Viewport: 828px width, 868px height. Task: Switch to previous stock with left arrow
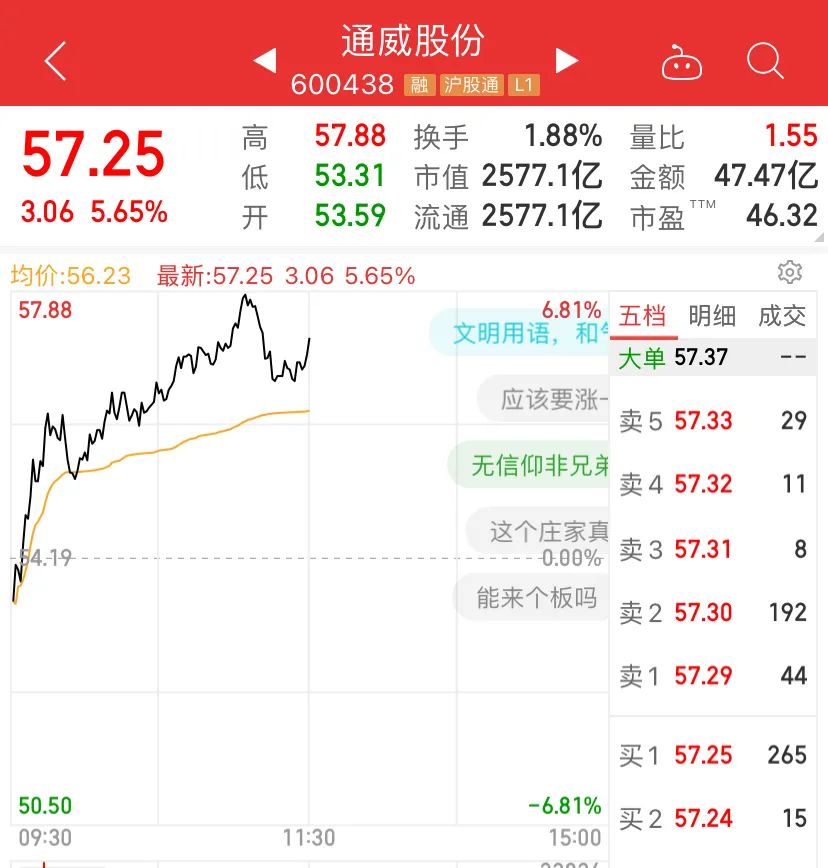[264, 60]
